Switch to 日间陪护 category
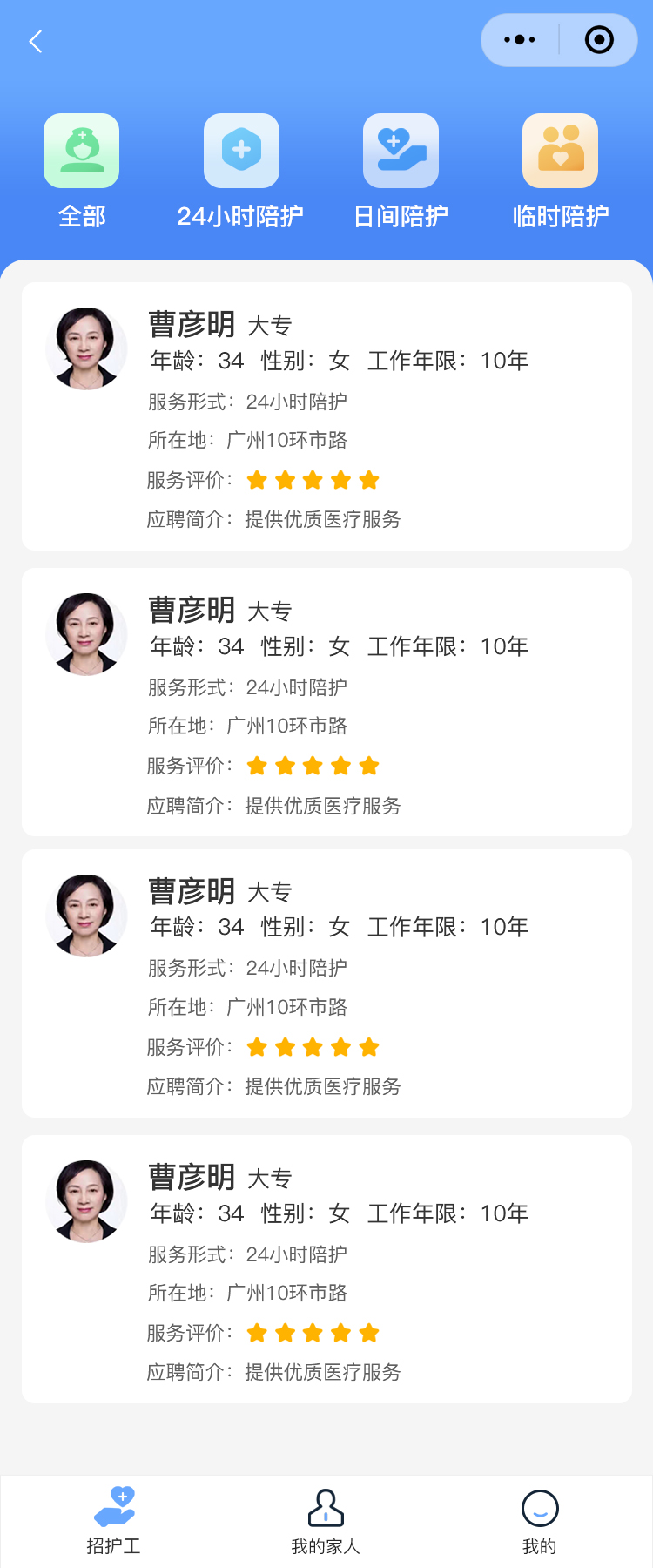653x1568 pixels. 401,171
